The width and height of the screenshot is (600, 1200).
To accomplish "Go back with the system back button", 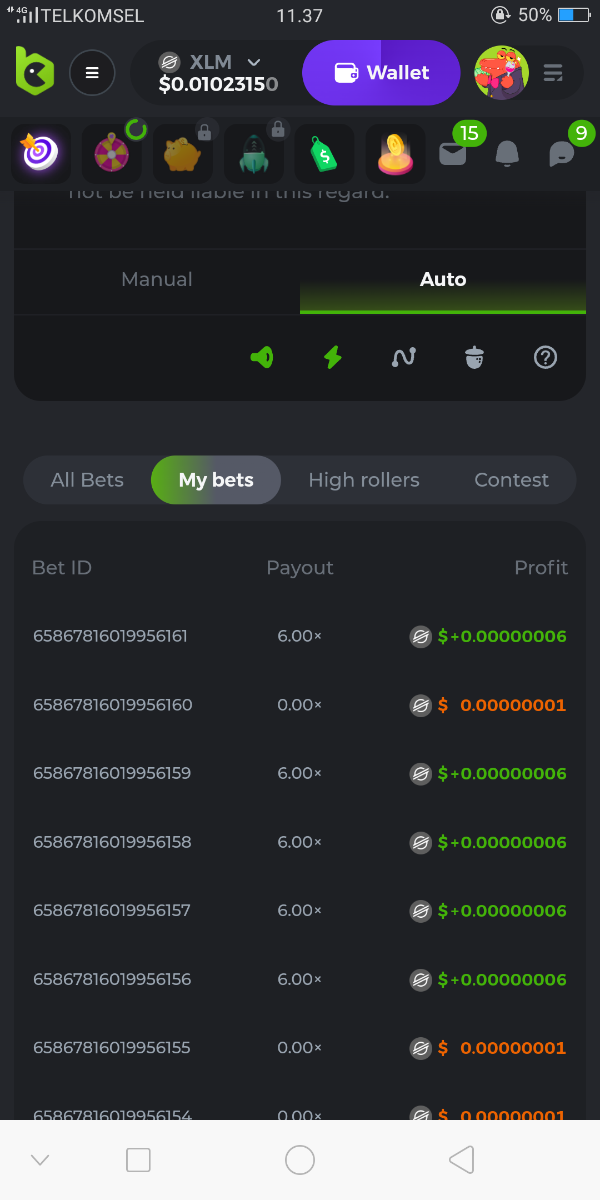I will (x=461, y=1159).
